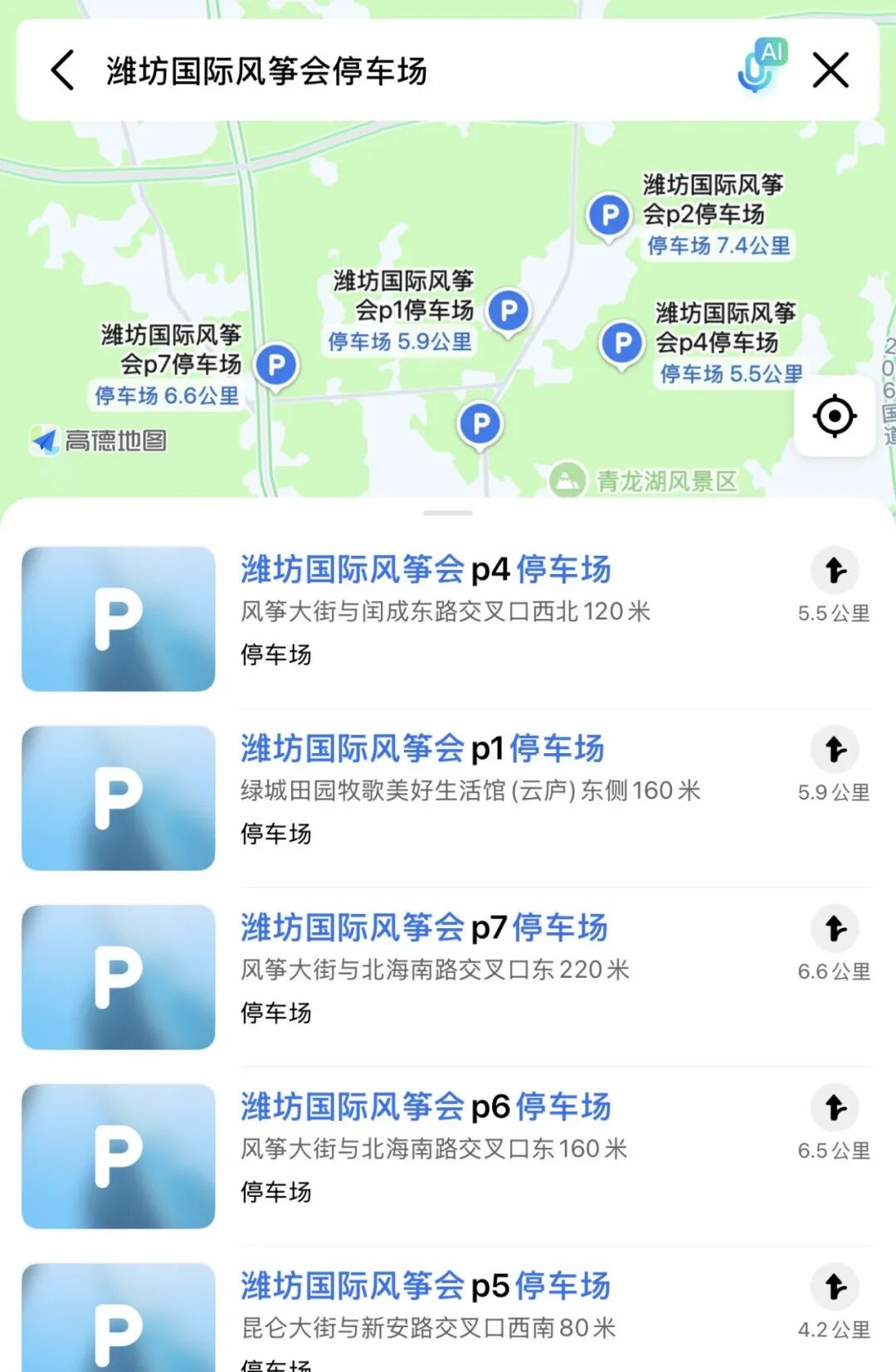Image resolution: width=896 pixels, height=1372 pixels.
Task: Tap the route arrow for p7 parking lot
Action: pyautogui.click(x=835, y=929)
